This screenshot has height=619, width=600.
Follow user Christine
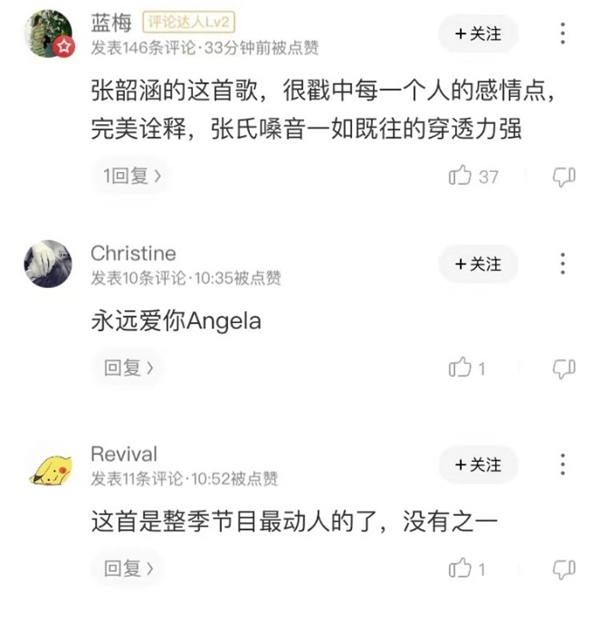(x=478, y=264)
